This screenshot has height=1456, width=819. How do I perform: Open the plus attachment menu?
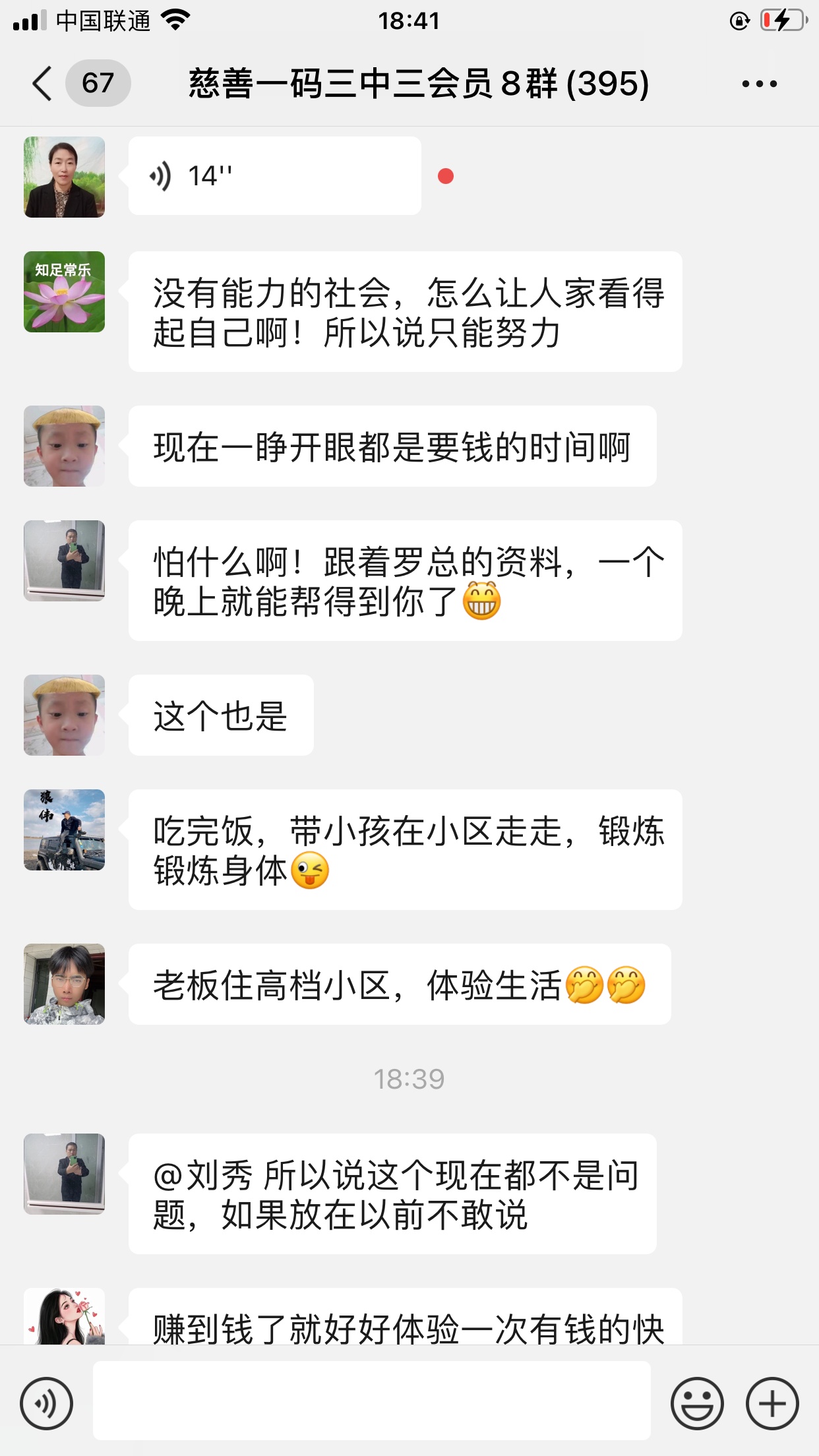(772, 1403)
